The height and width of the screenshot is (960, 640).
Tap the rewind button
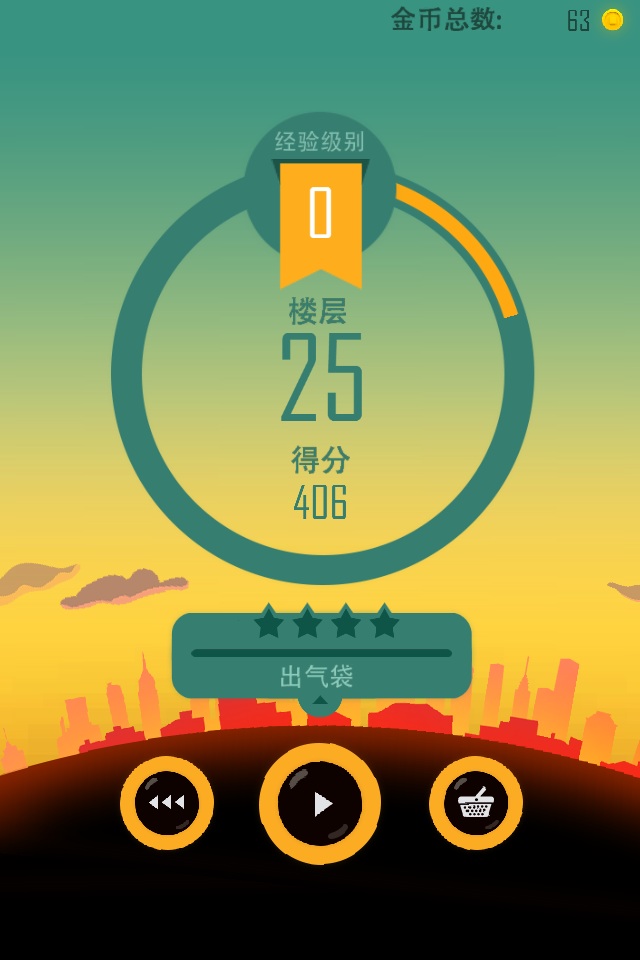[x=167, y=802]
